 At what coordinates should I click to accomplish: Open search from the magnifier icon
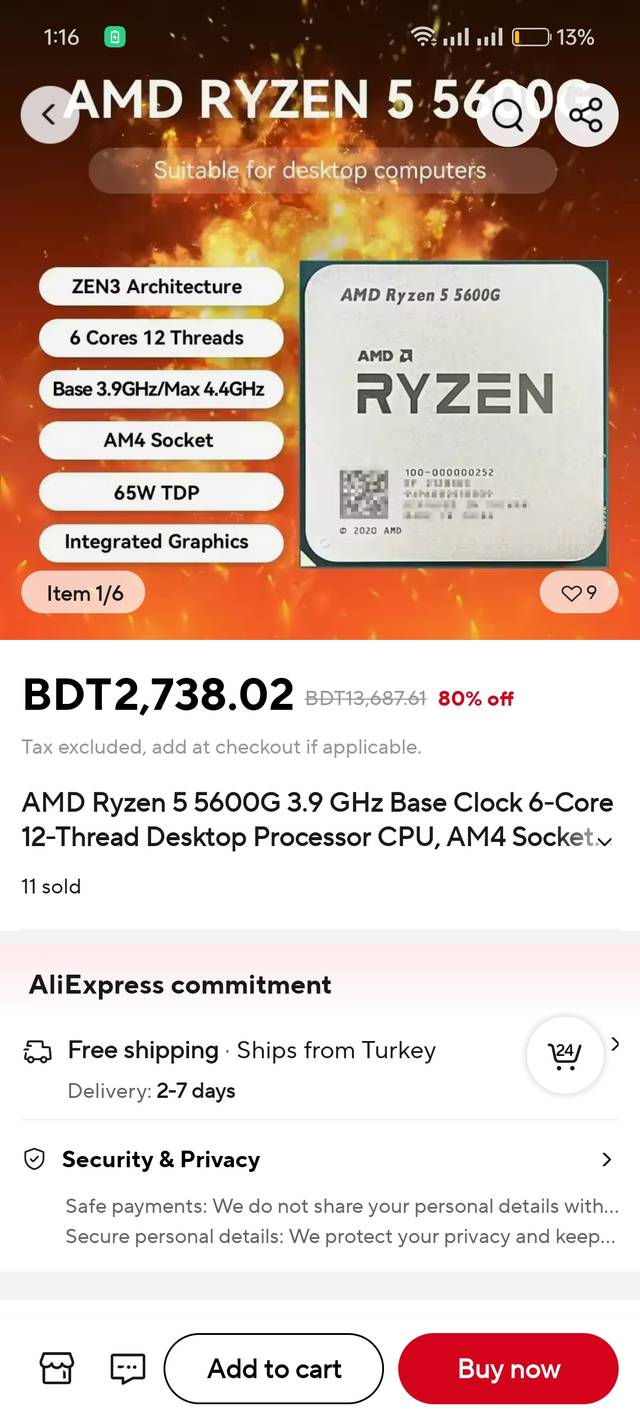click(509, 117)
